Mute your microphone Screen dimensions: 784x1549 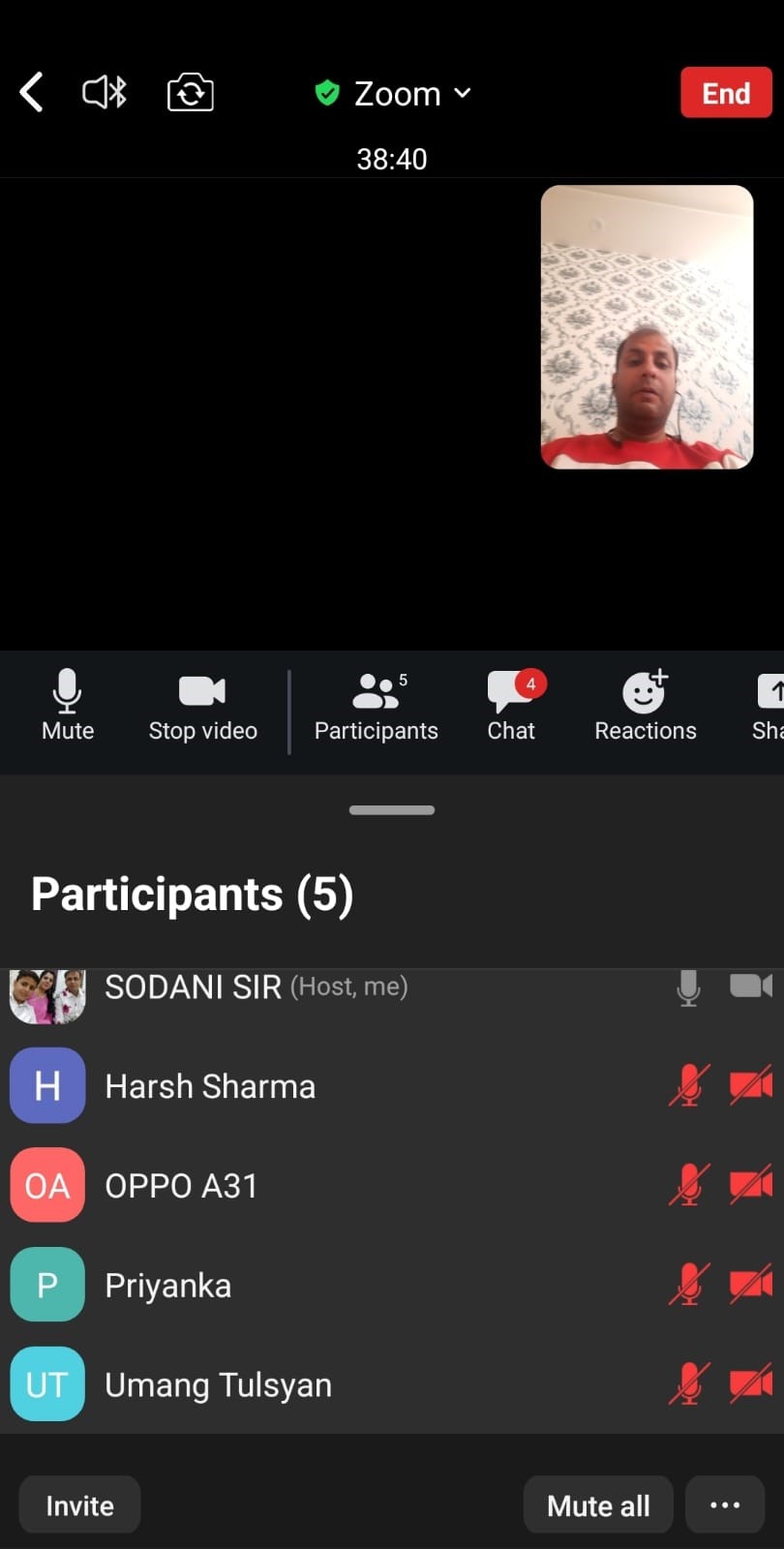(x=68, y=705)
